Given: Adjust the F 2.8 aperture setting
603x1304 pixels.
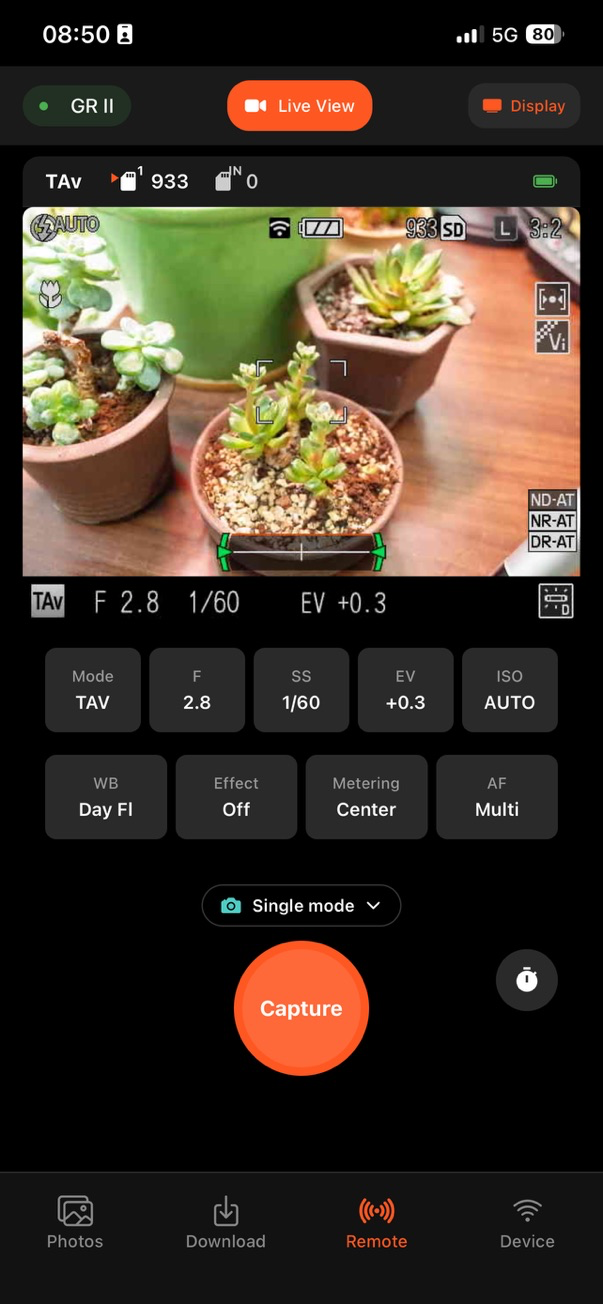Looking at the screenshot, I should (x=197, y=690).
